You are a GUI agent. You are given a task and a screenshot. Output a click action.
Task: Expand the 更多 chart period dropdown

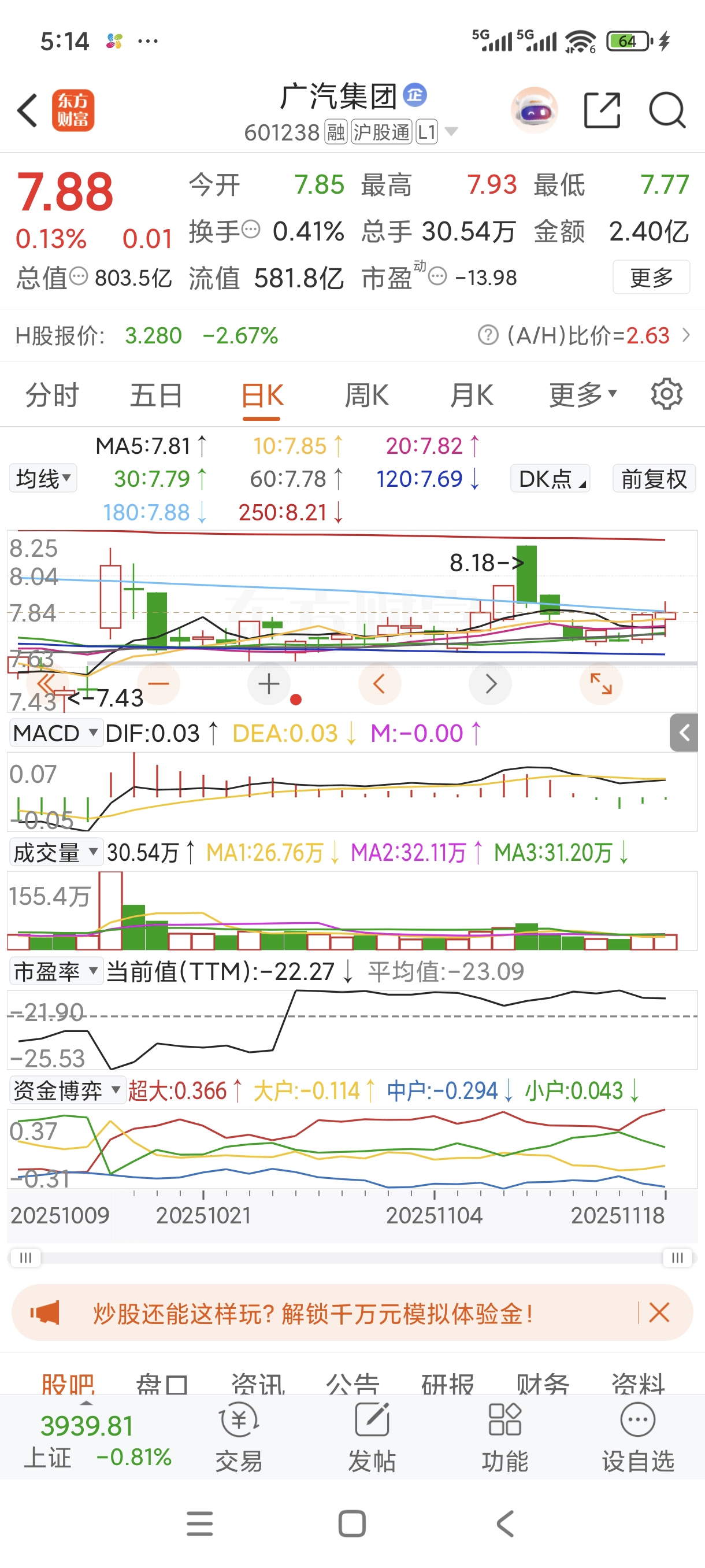[x=582, y=395]
